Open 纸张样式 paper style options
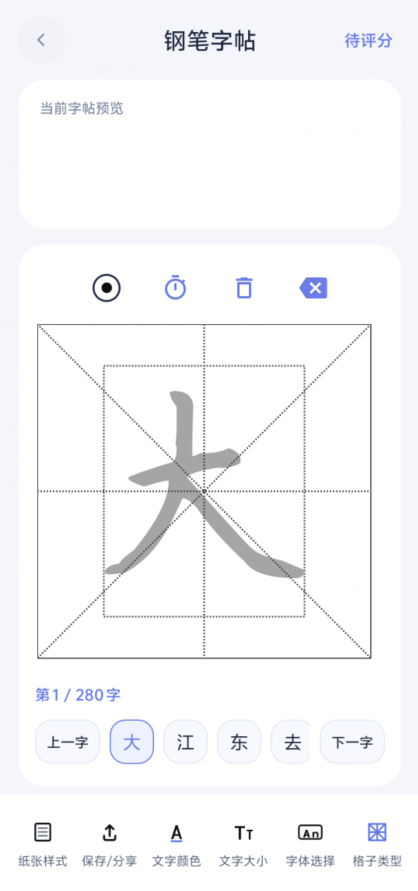Image resolution: width=418 pixels, height=891 pixels. click(x=43, y=844)
